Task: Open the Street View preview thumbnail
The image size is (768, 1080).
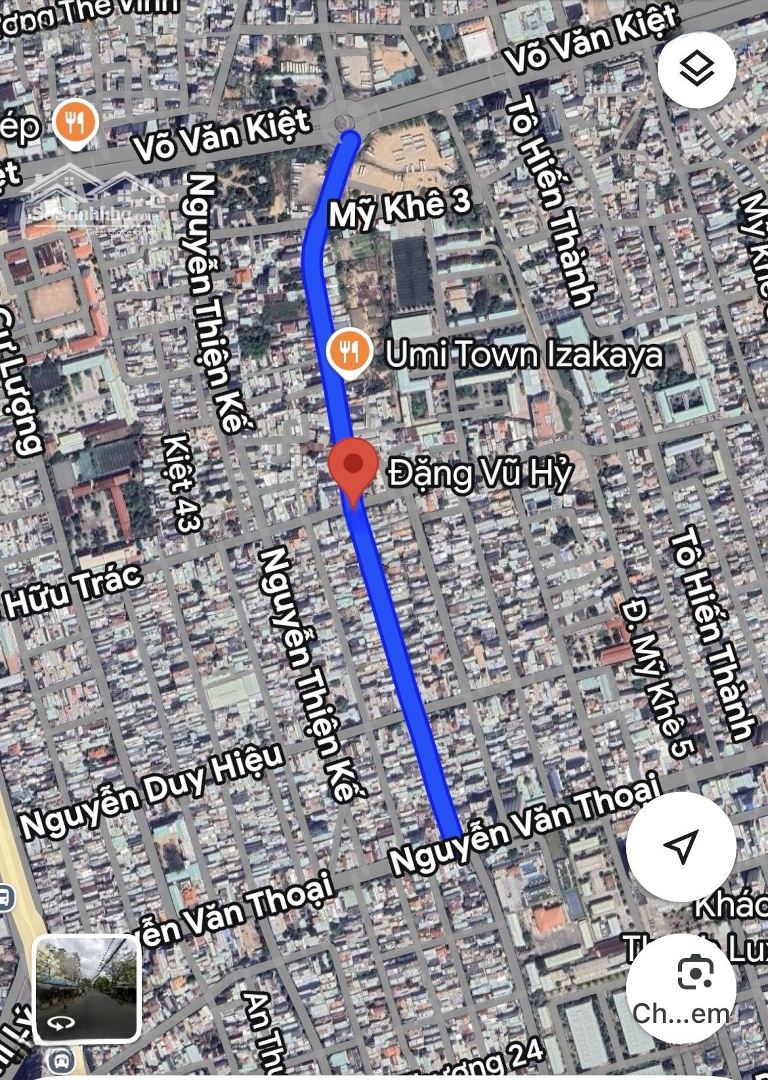Action: (86, 989)
